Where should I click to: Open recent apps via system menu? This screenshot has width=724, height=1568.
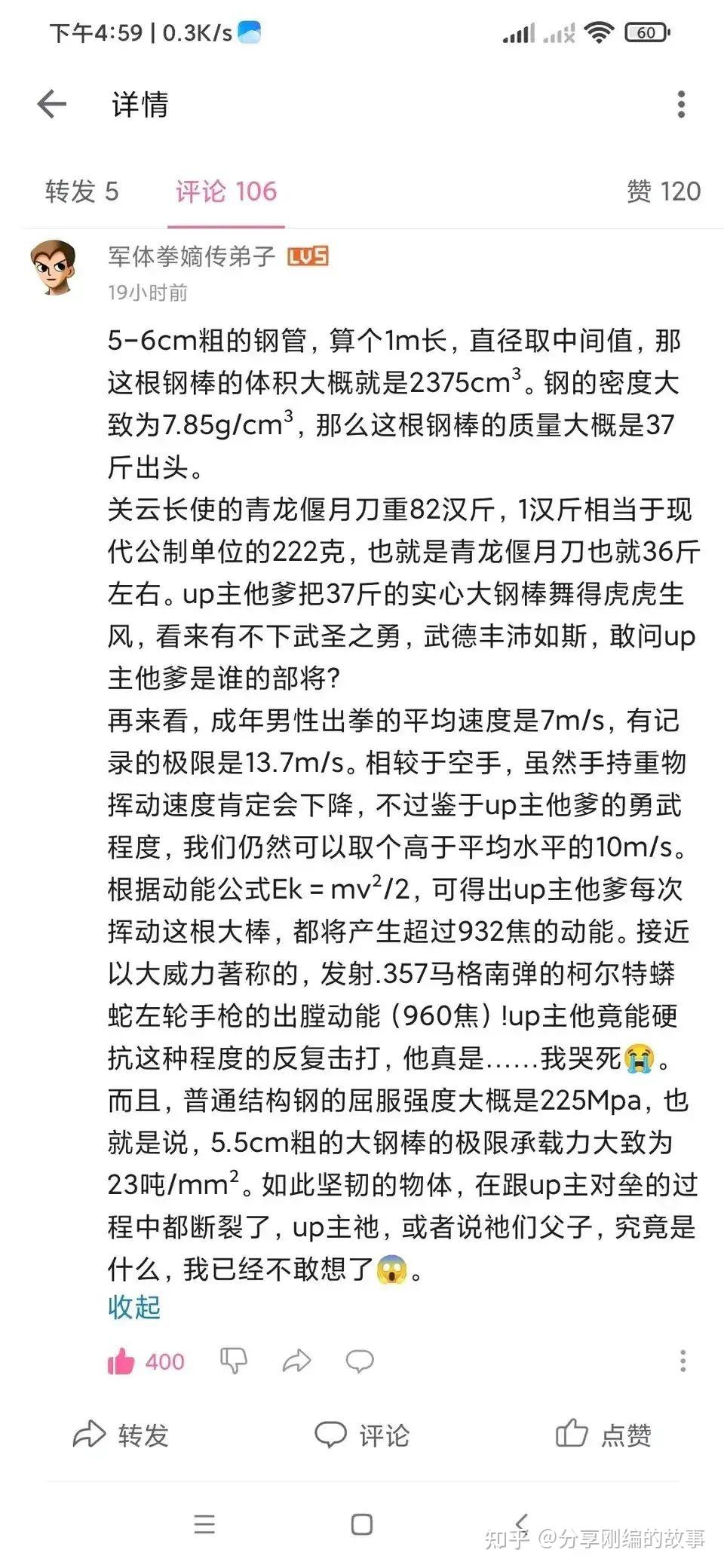click(204, 1525)
